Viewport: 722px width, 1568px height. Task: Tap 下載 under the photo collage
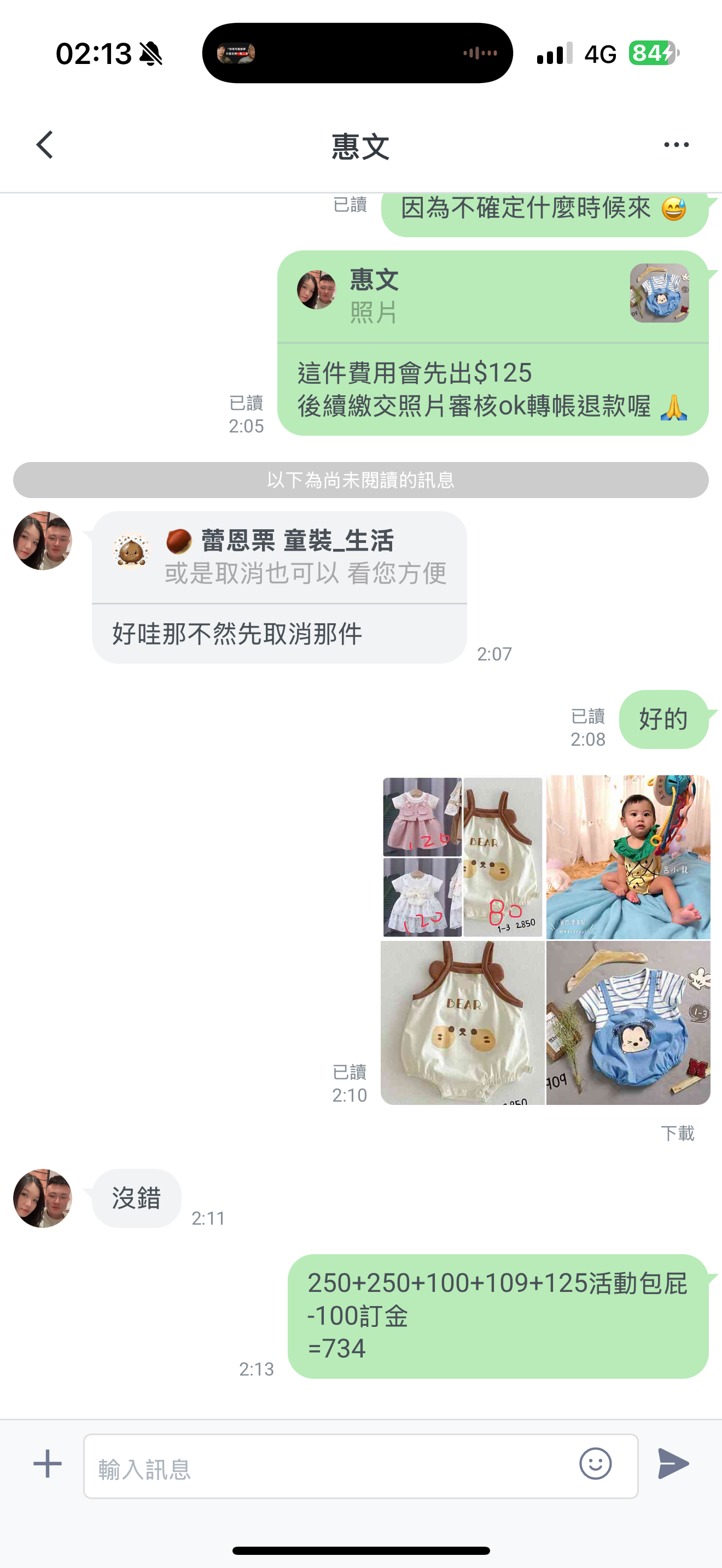[x=677, y=1133]
